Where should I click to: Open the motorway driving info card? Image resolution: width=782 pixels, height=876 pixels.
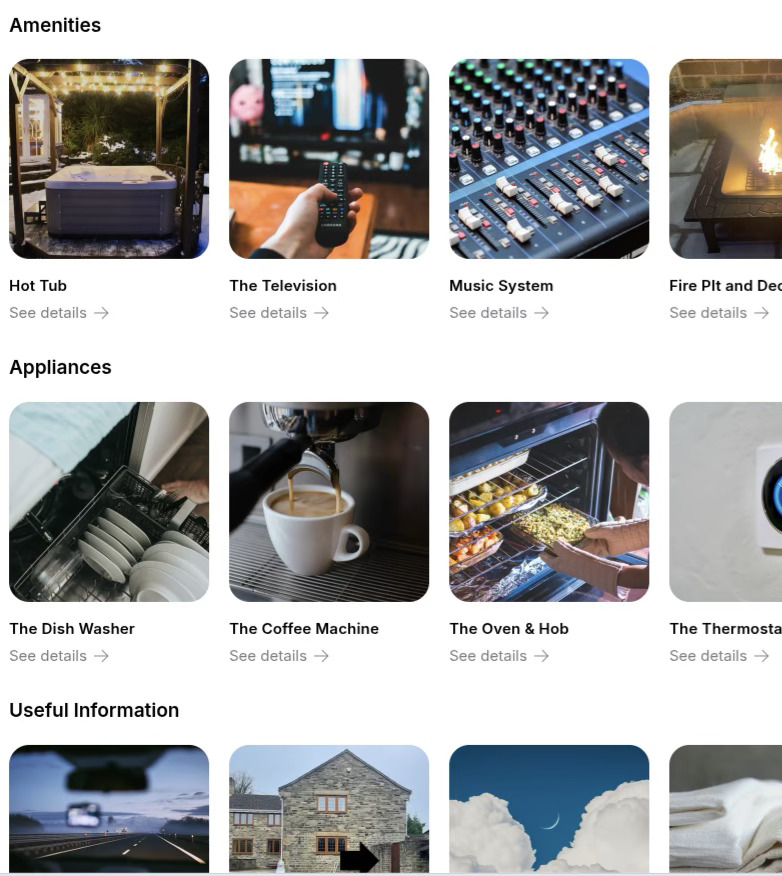(109, 808)
